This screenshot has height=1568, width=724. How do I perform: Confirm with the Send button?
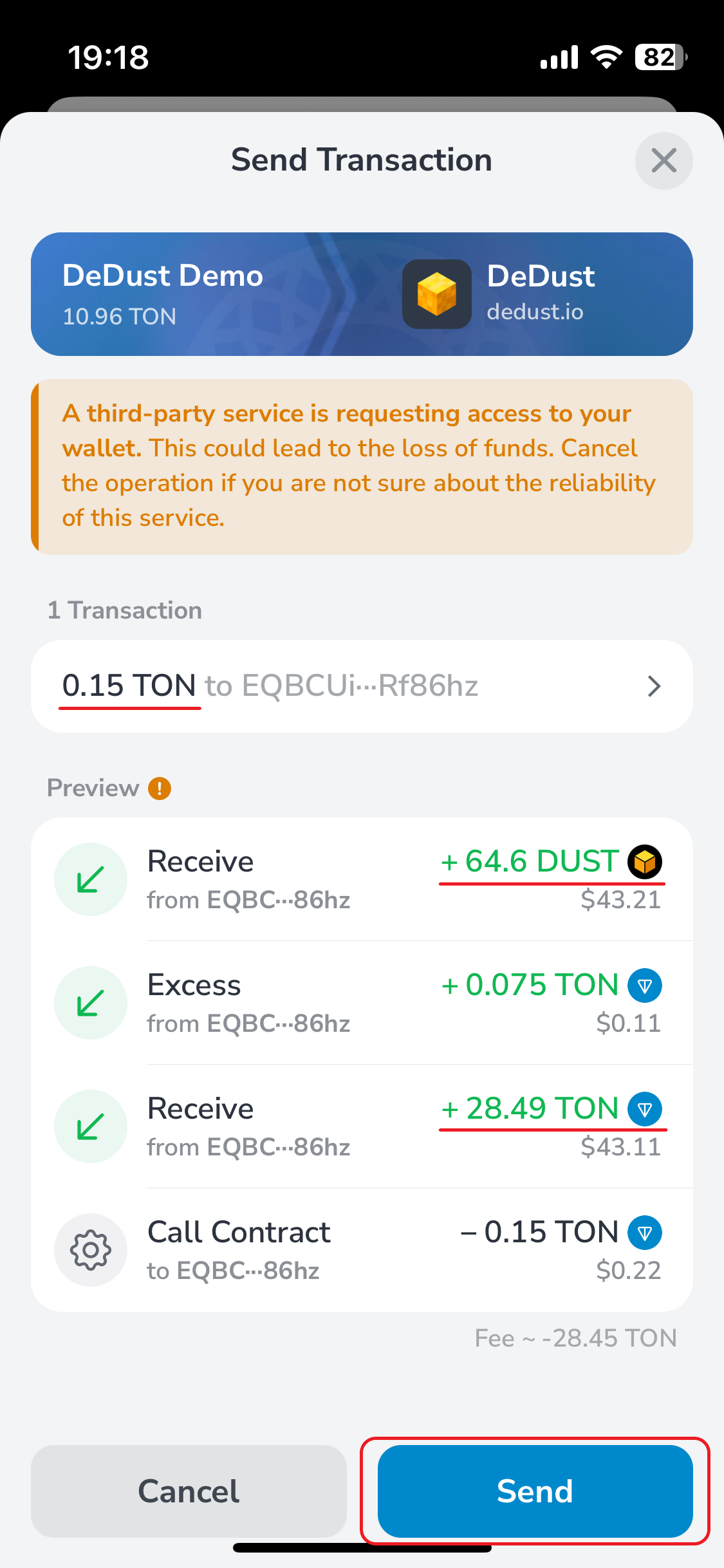coord(535,1491)
